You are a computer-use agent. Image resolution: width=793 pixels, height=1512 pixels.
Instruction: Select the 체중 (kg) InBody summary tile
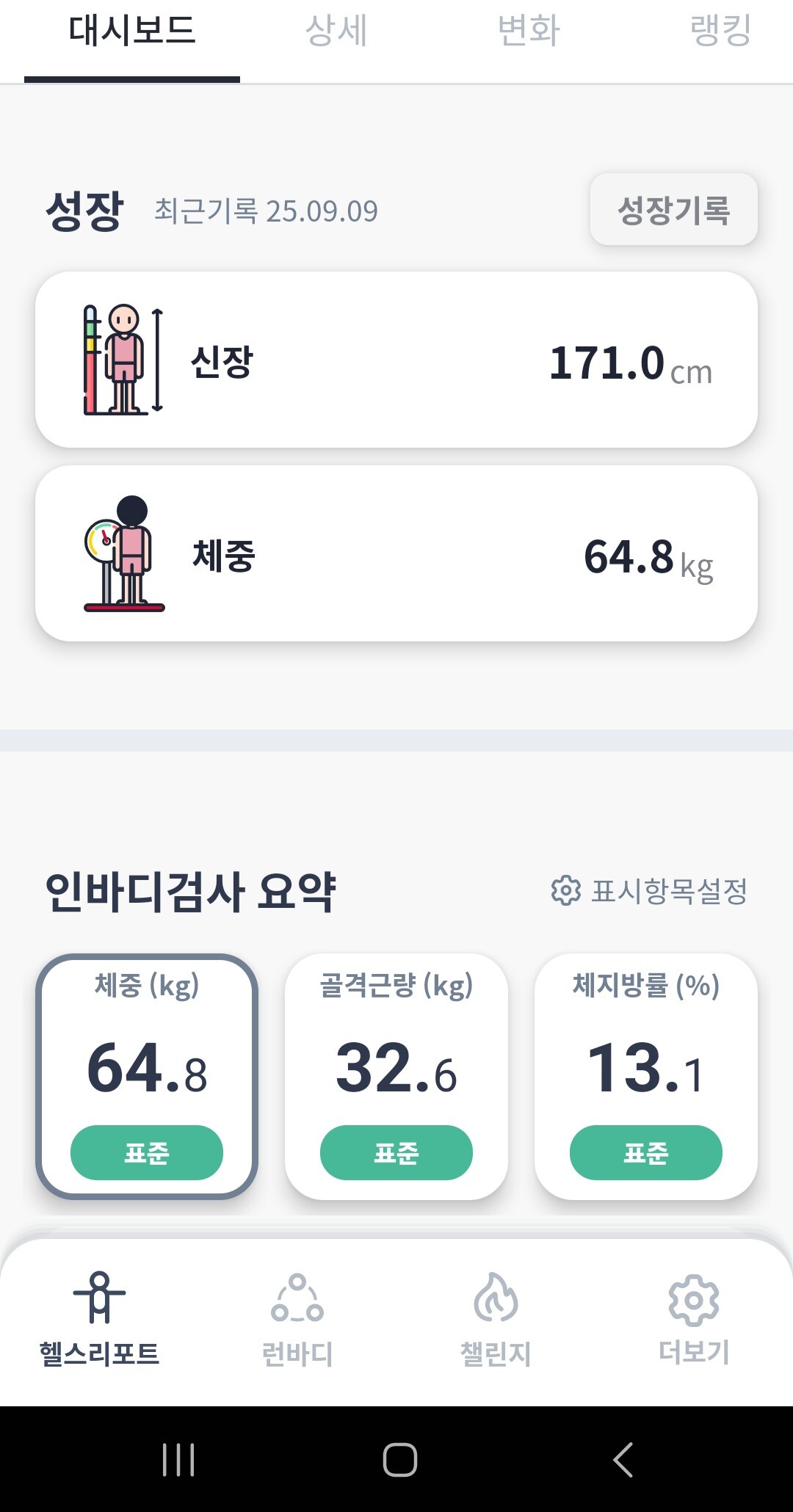point(147,1076)
